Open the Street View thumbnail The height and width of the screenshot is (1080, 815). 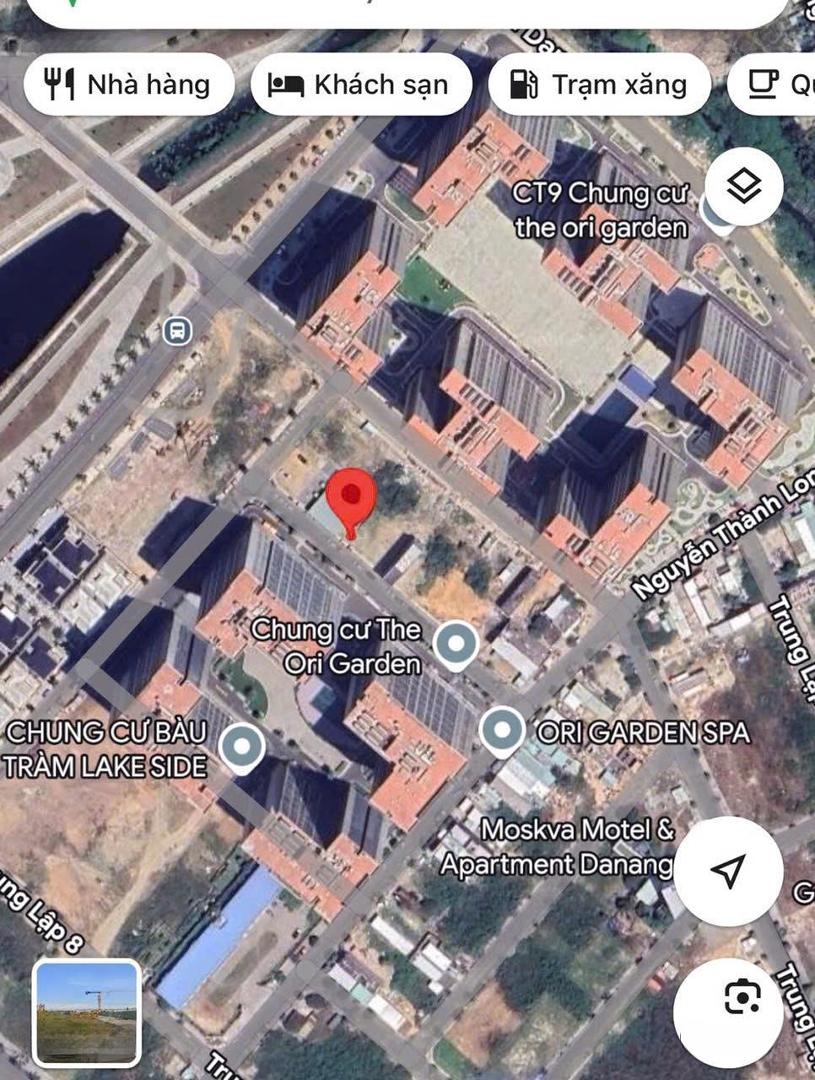pos(86,1011)
